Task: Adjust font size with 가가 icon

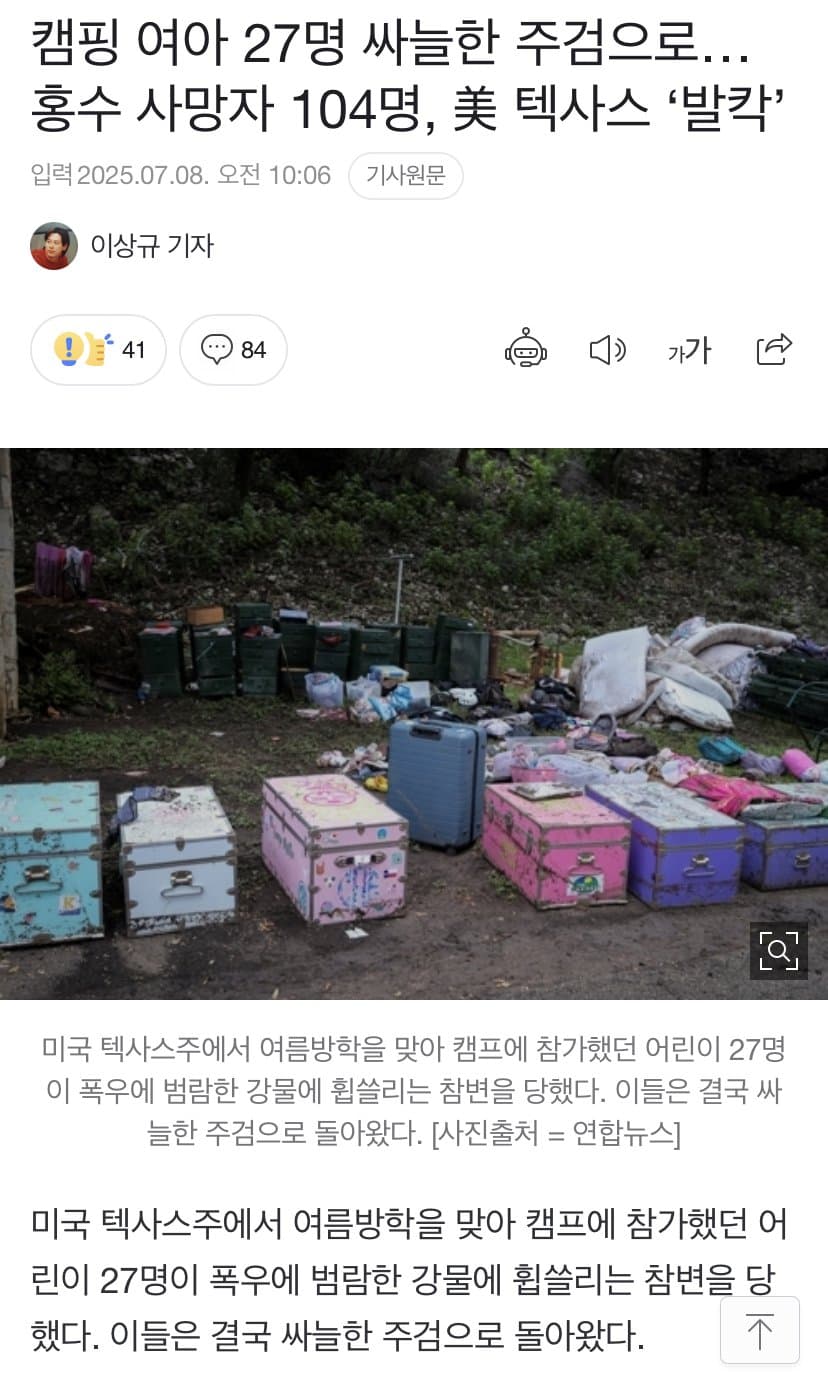Action: (690, 349)
